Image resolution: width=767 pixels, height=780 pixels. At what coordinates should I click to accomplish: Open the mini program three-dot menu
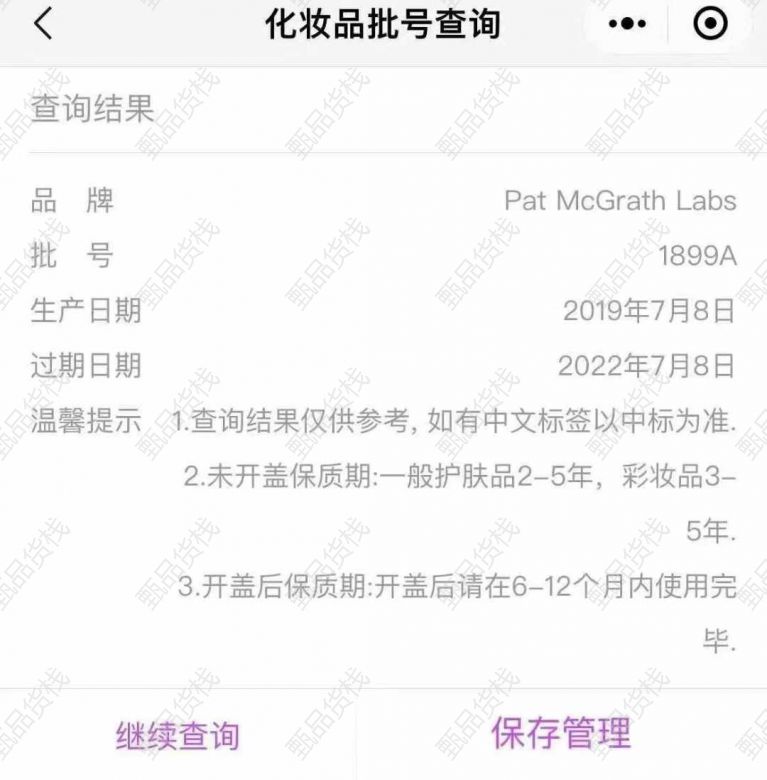(627, 24)
